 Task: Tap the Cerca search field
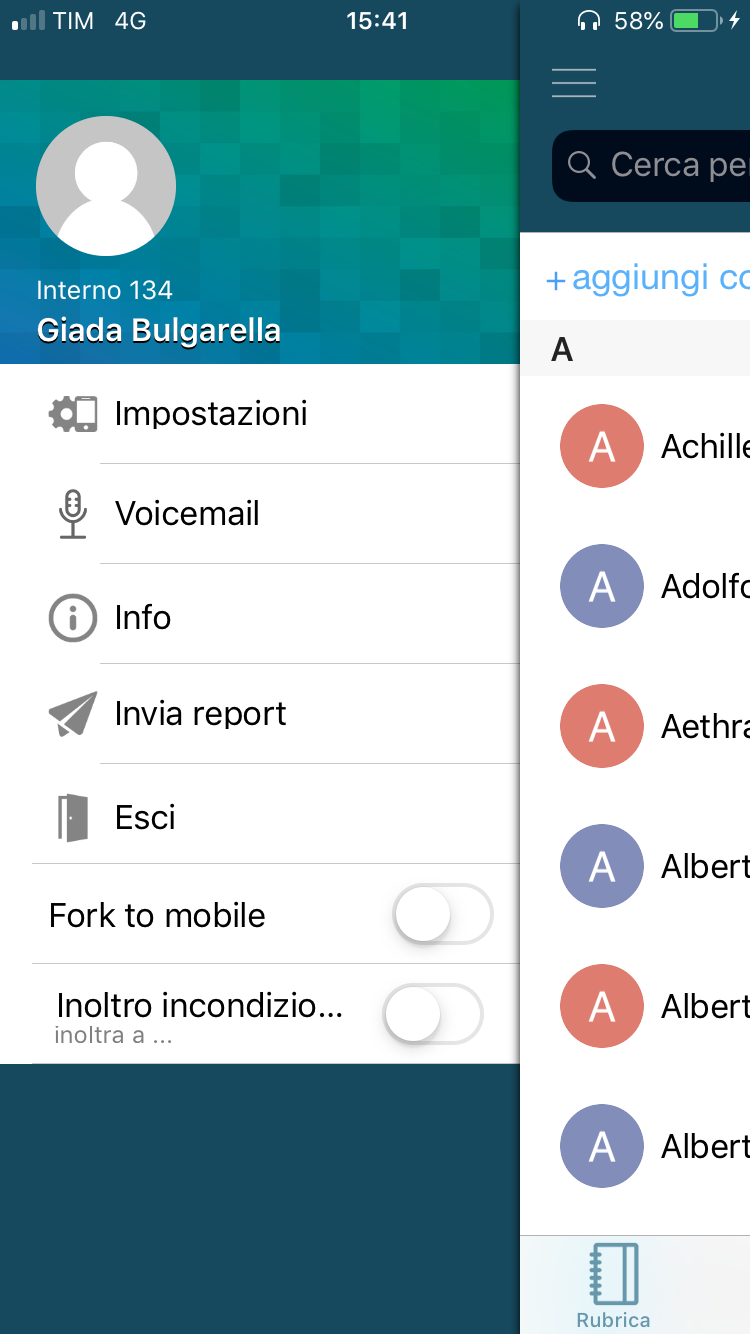tap(651, 165)
